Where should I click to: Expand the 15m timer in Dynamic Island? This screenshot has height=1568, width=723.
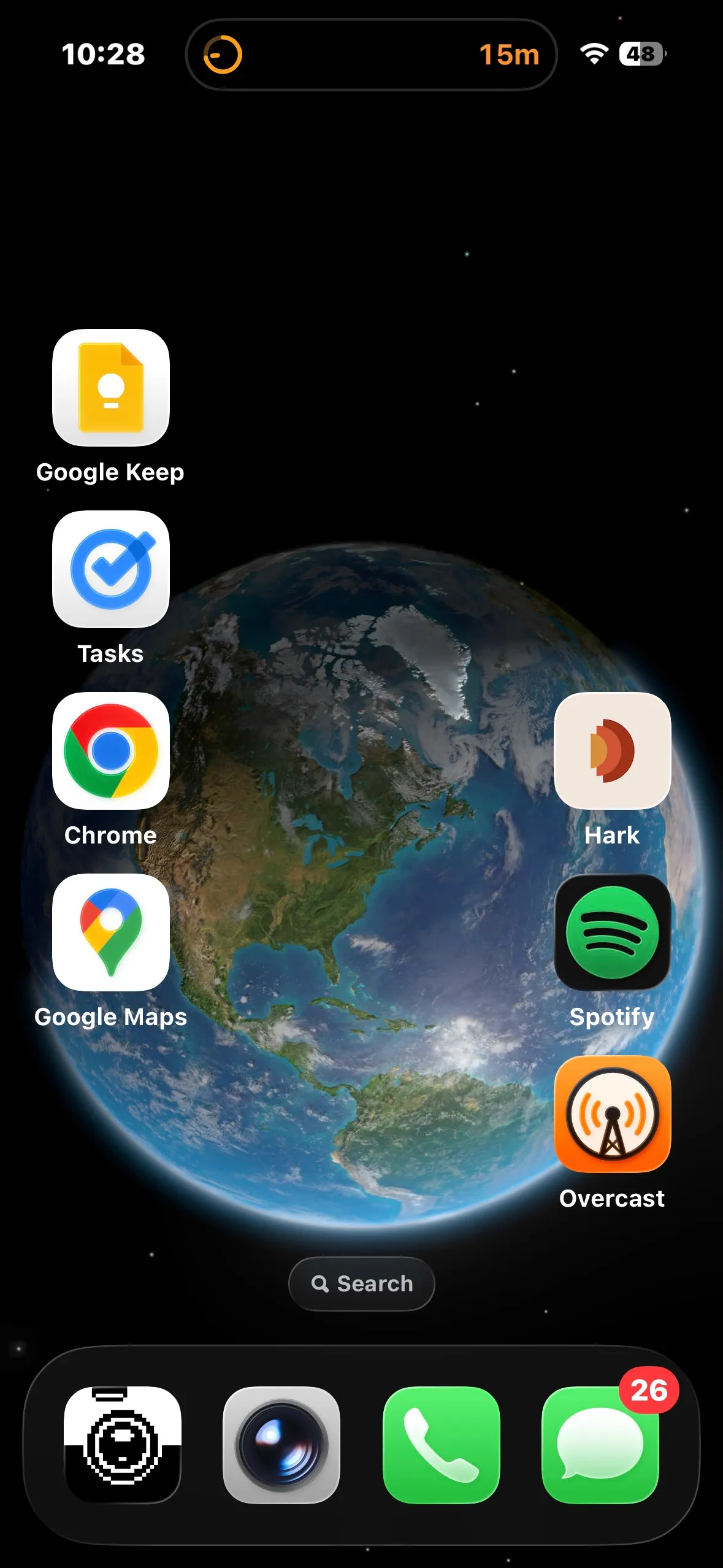371,55
